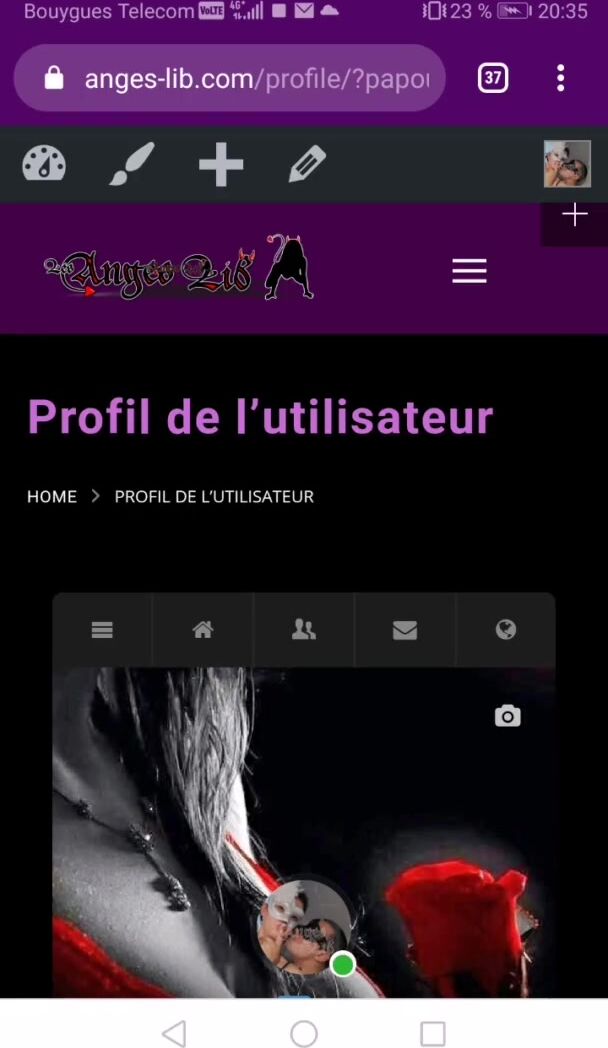Go back using the system back button
The height and width of the screenshot is (1048, 608).
(x=174, y=1033)
